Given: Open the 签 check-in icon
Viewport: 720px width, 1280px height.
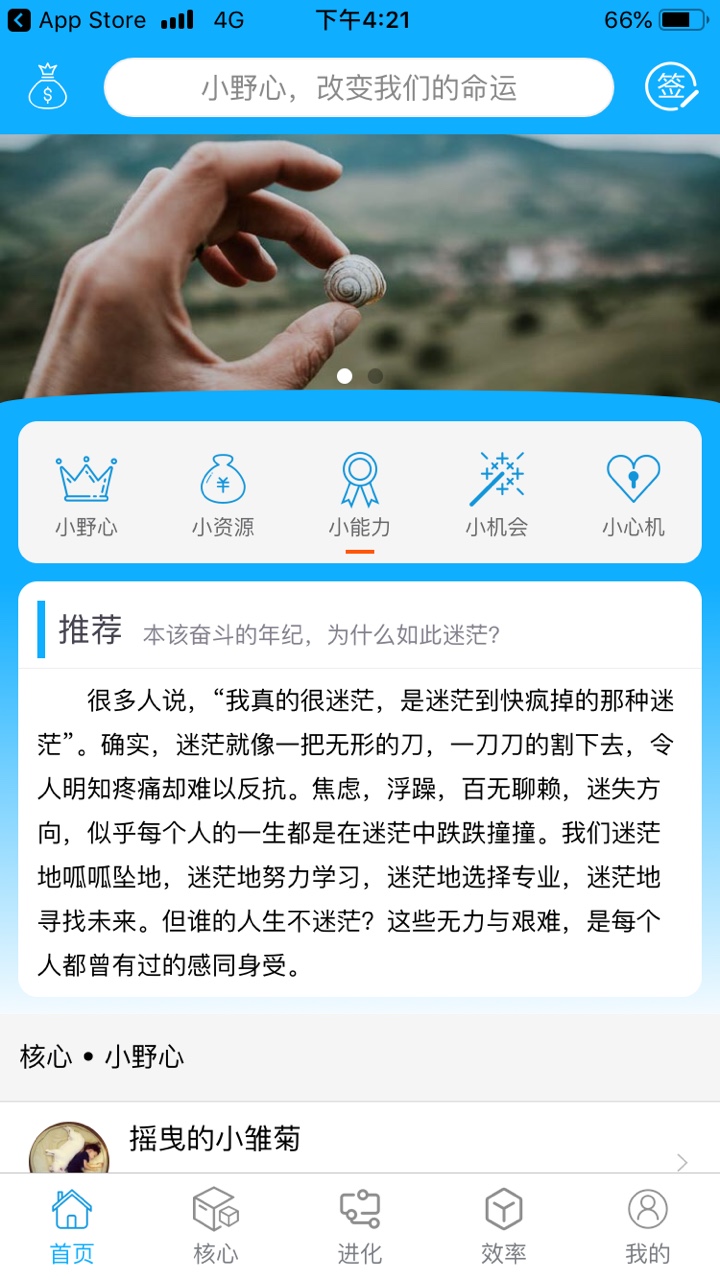Looking at the screenshot, I should (672, 88).
